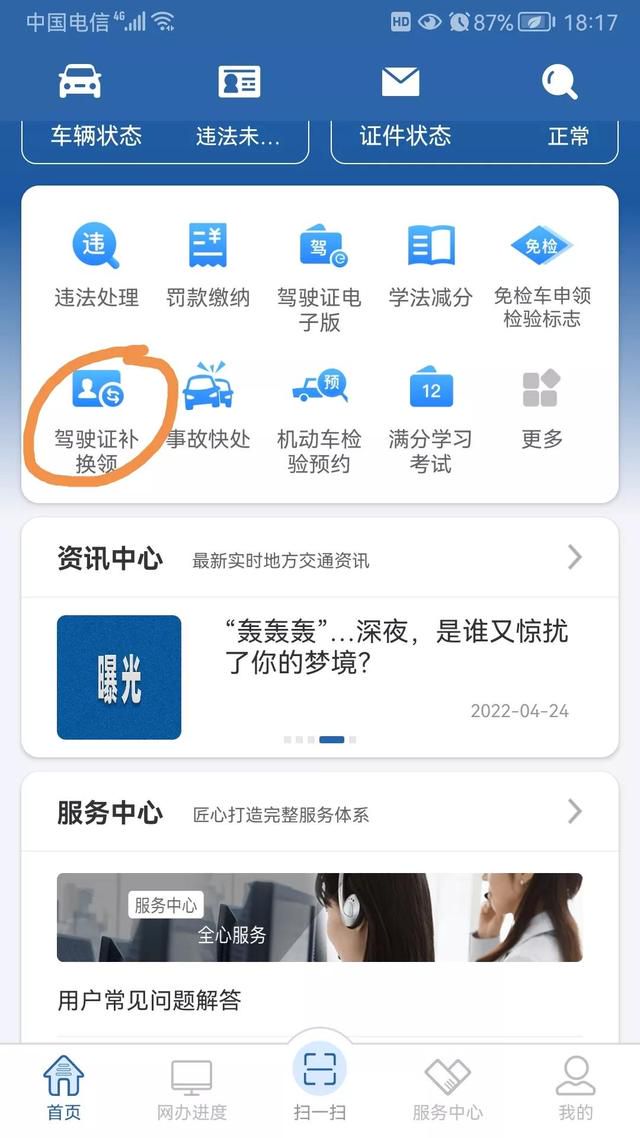Viewport: 640px width, 1138px height.
Task: Open the “轰轰轰” news article
Action: point(395,646)
